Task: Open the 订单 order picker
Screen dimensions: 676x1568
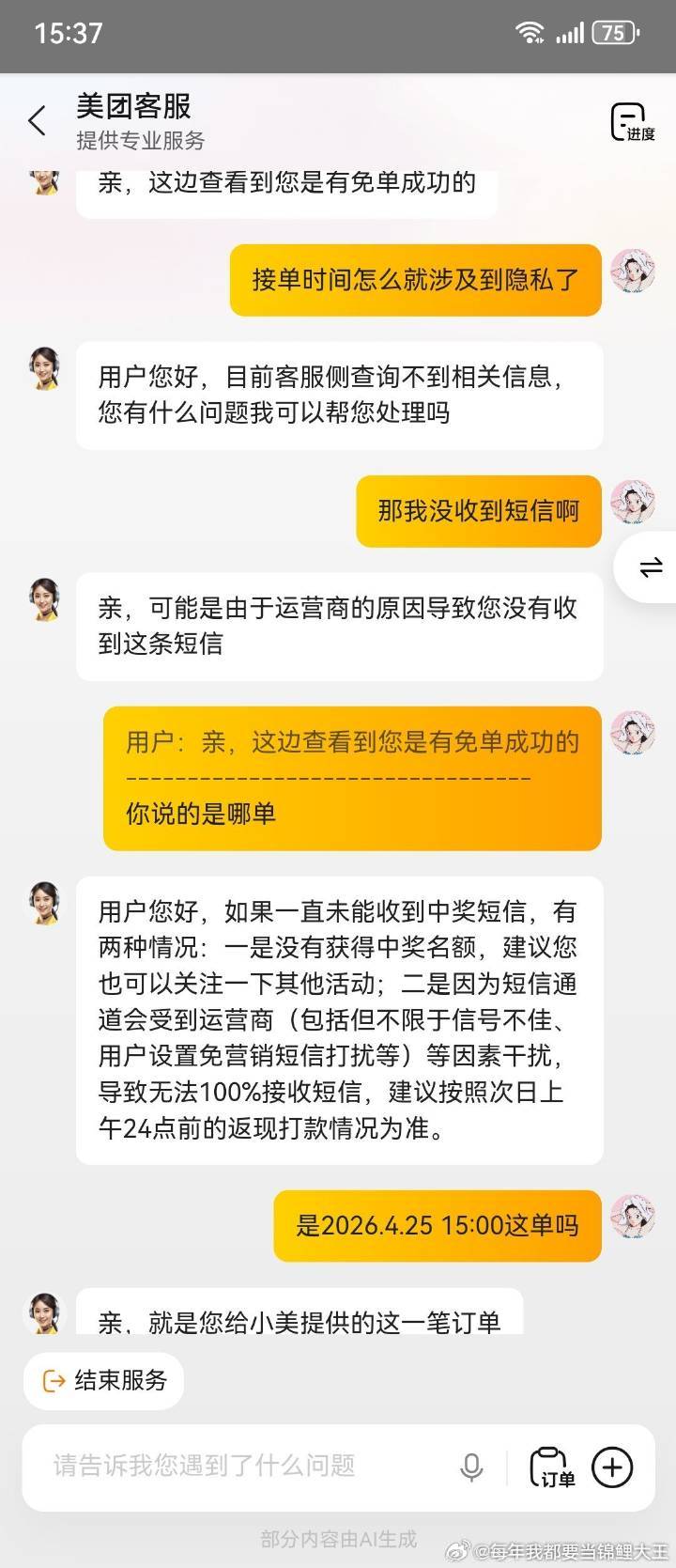Action: click(552, 1467)
